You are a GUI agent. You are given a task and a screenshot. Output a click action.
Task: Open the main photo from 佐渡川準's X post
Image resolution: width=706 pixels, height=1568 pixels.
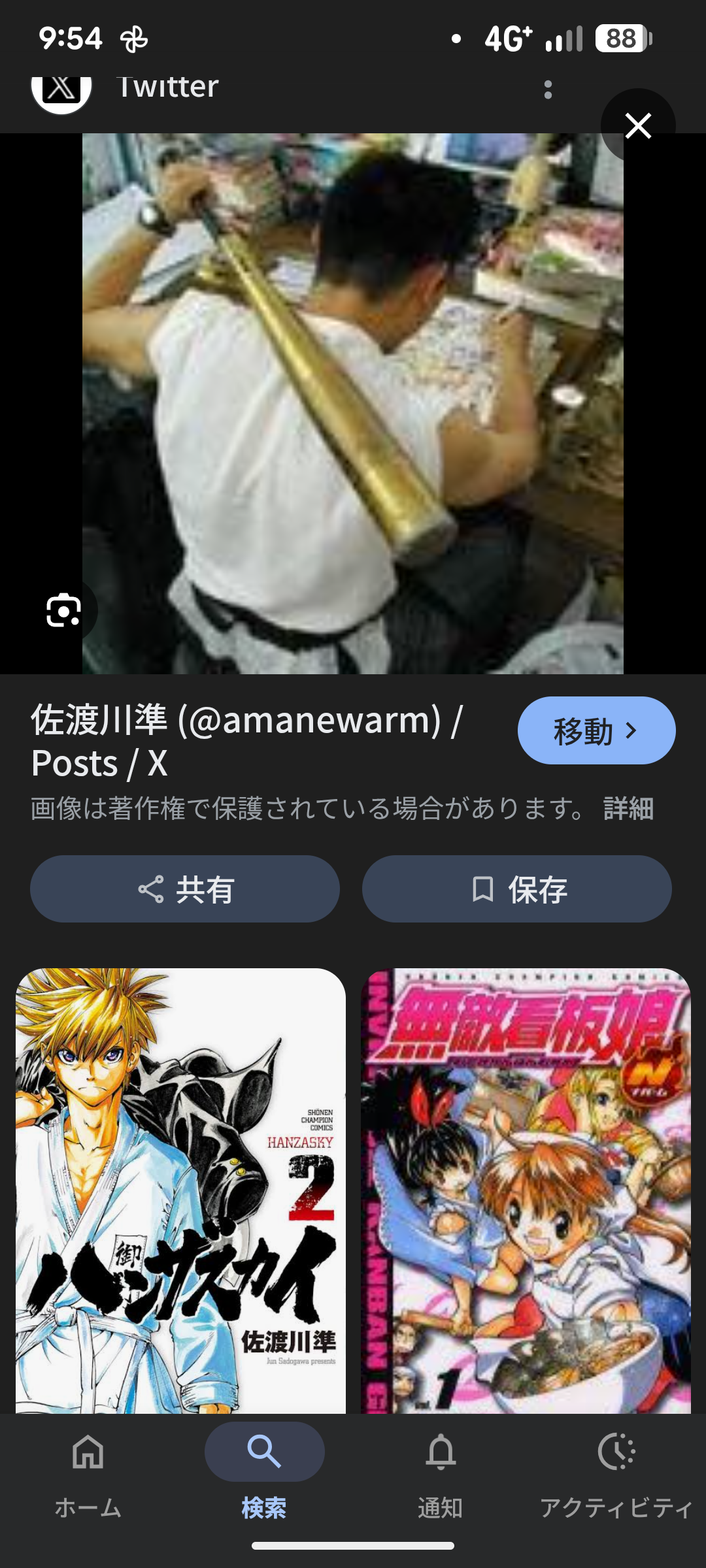[x=353, y=404]
